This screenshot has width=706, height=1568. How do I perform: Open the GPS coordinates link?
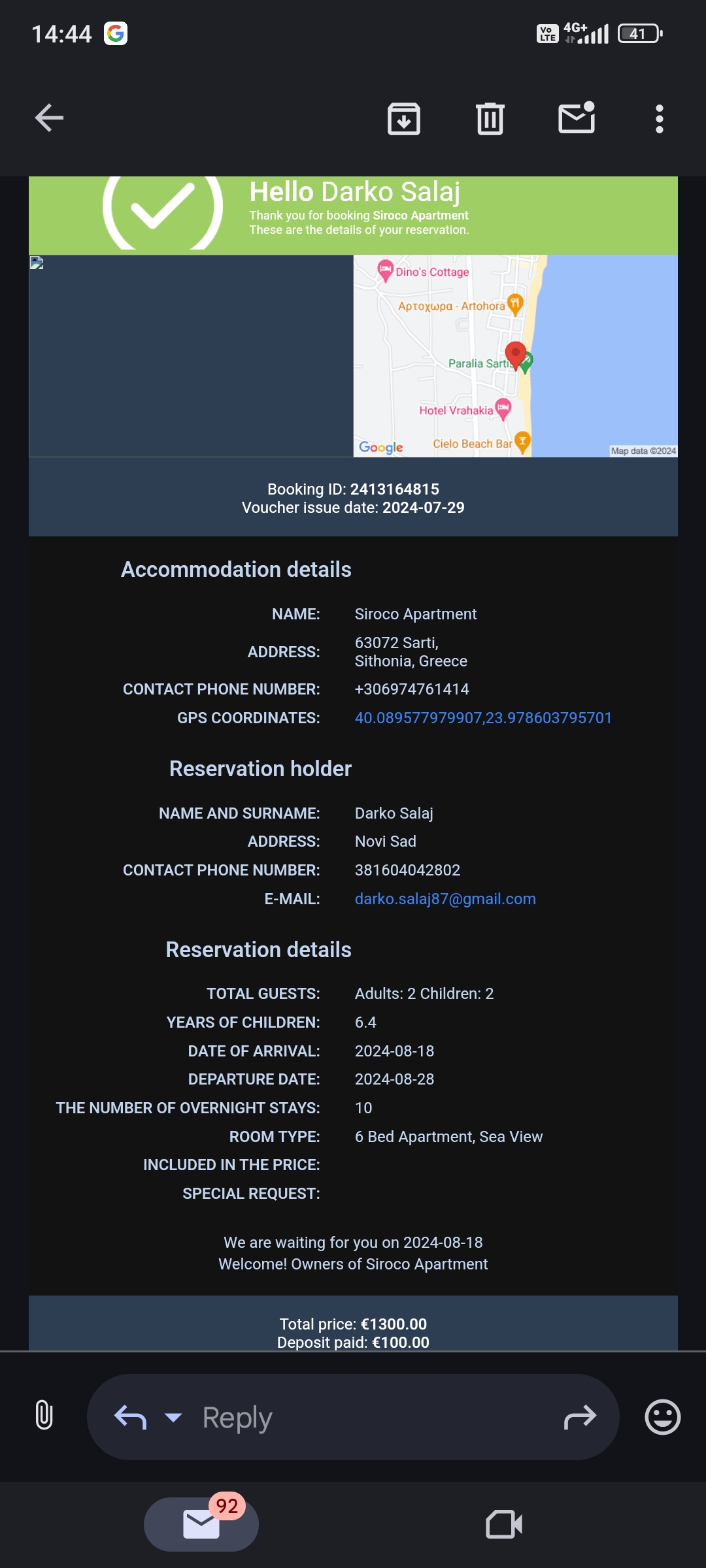(483, 718)
